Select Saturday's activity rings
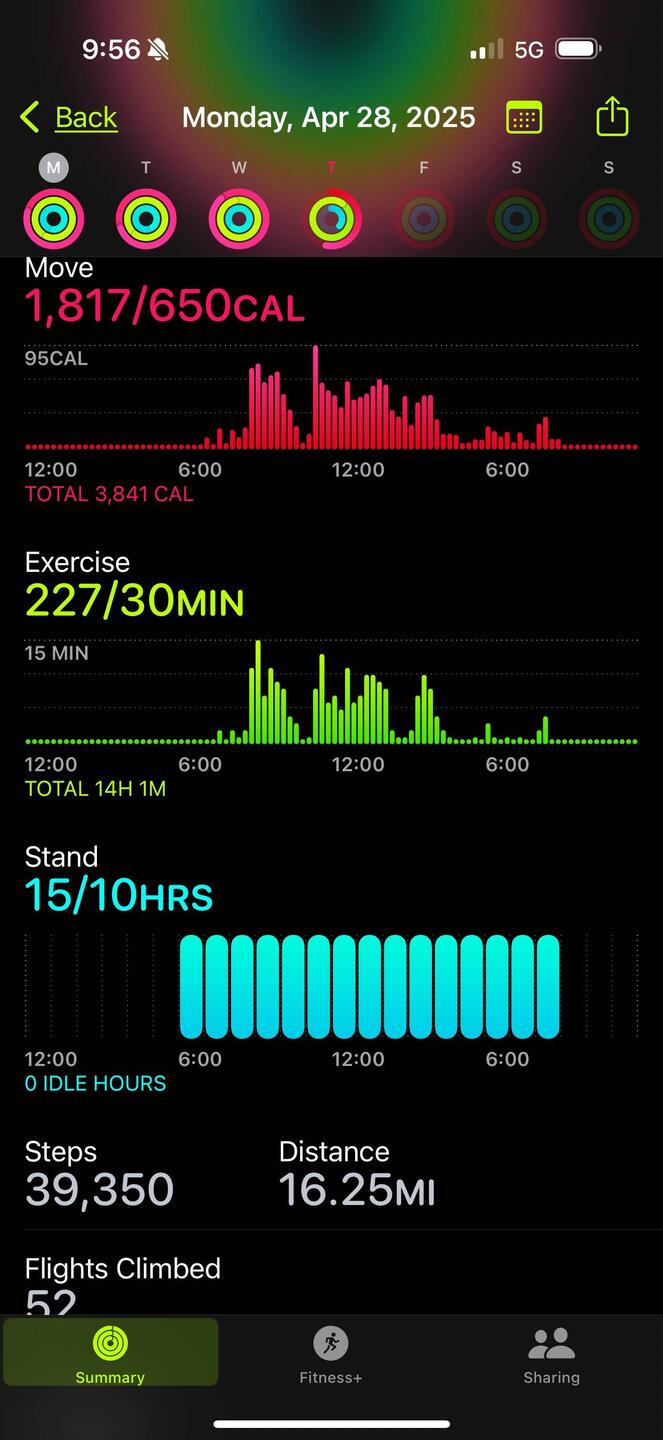The height and width of the screenshot is (1440, 663). coord(516,217)
